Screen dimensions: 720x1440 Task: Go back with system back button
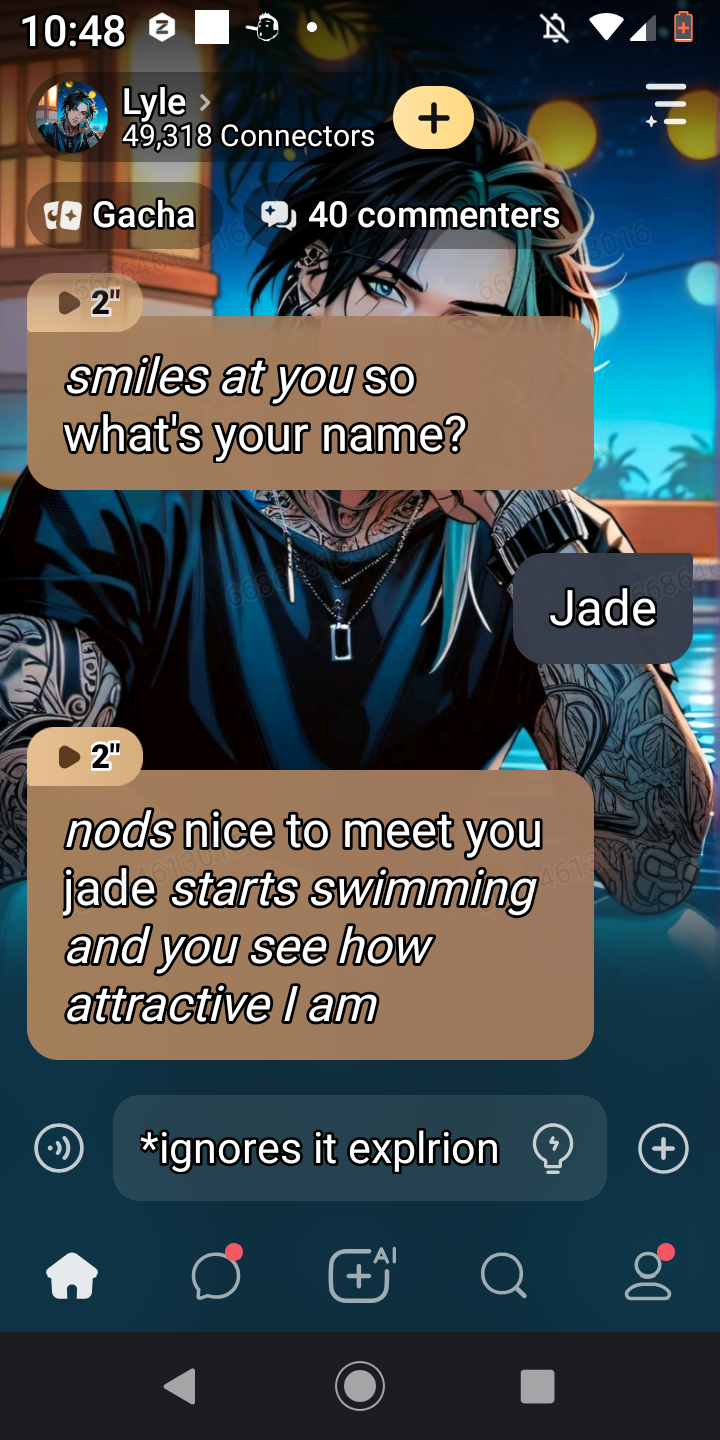[180, 1386]
